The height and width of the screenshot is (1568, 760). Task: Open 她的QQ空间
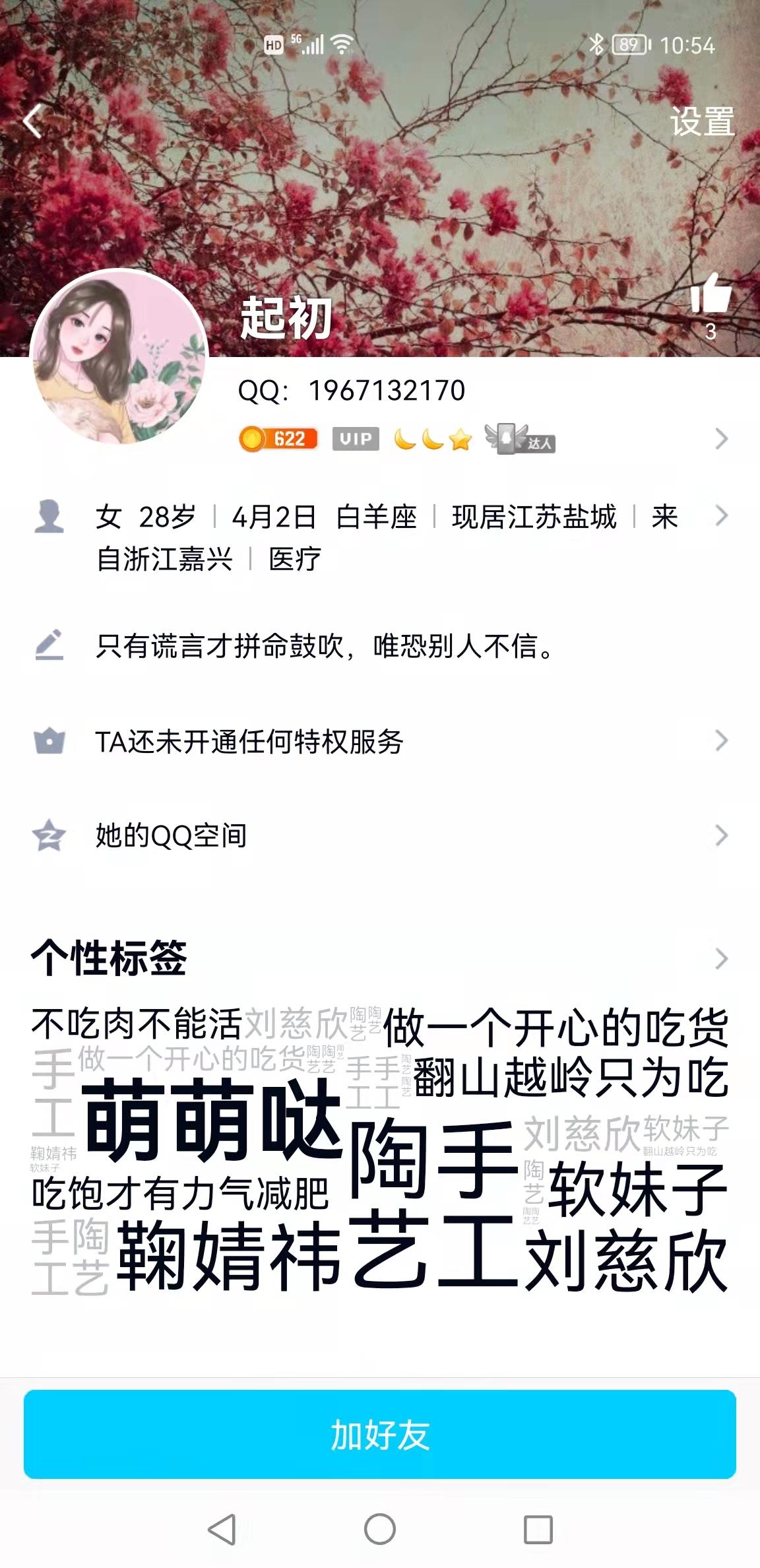(380, 835)
